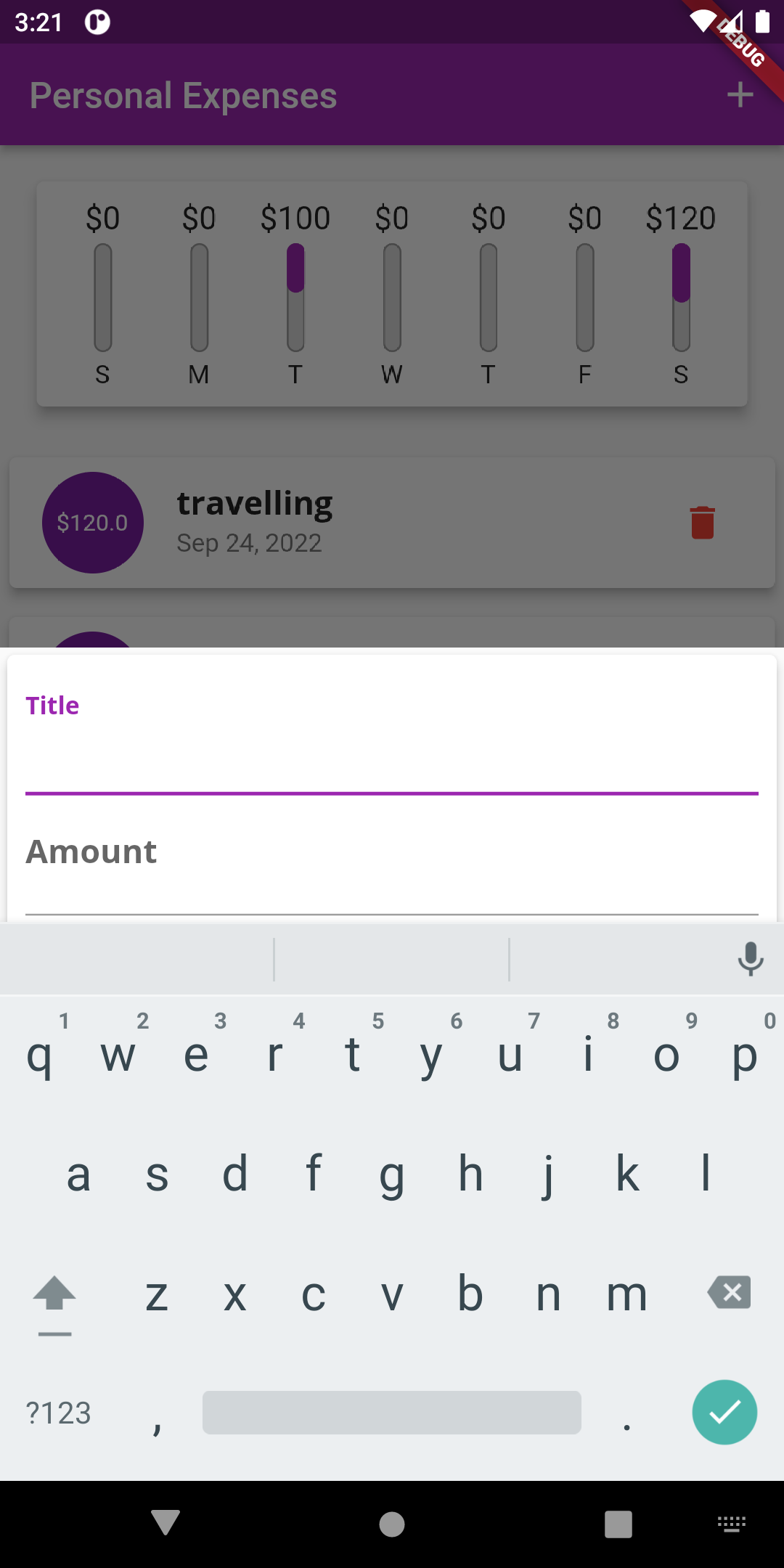Tap the microphone icon for voice input
Image resolution: width=784 pixels, height=1568 pixels.
point(751,960)
